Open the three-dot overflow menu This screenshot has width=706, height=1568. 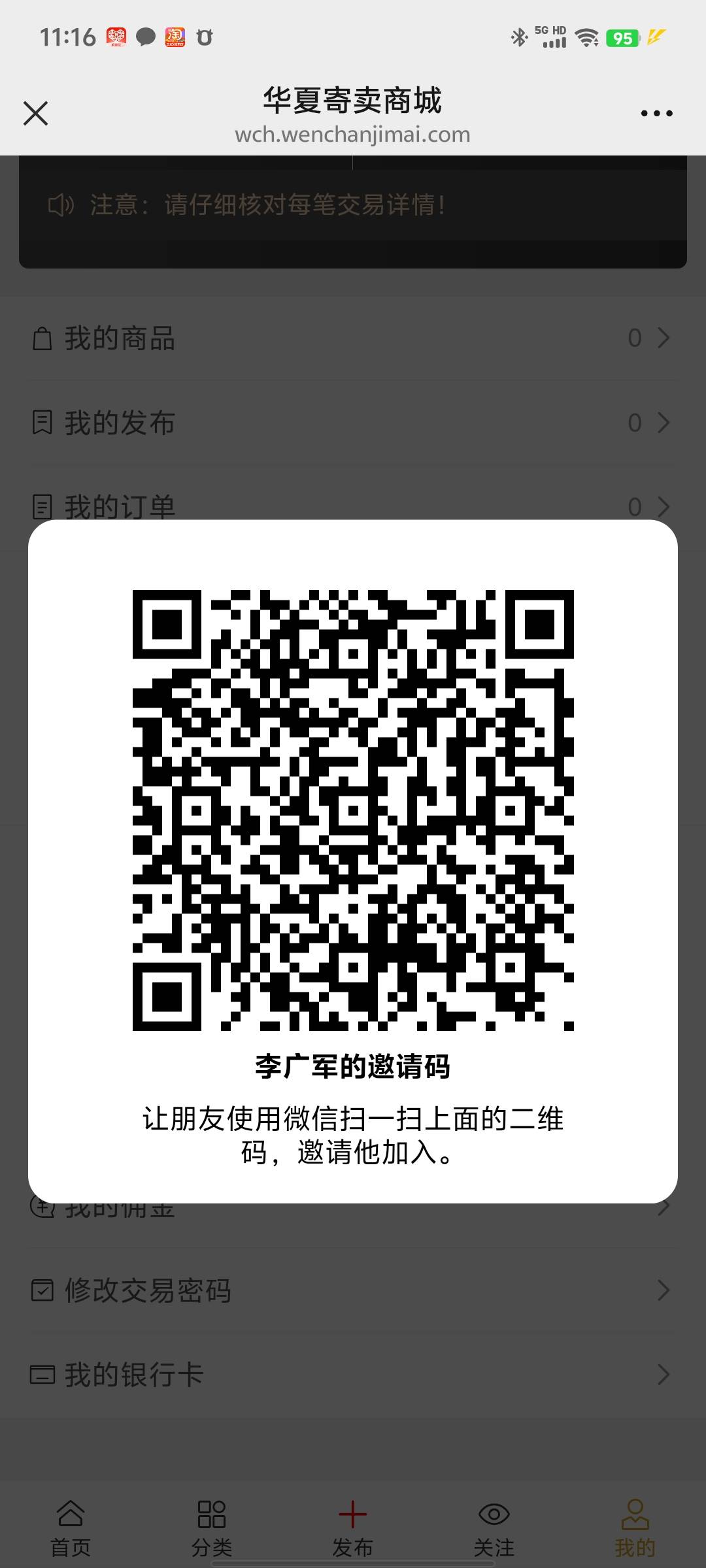(656, 113)
